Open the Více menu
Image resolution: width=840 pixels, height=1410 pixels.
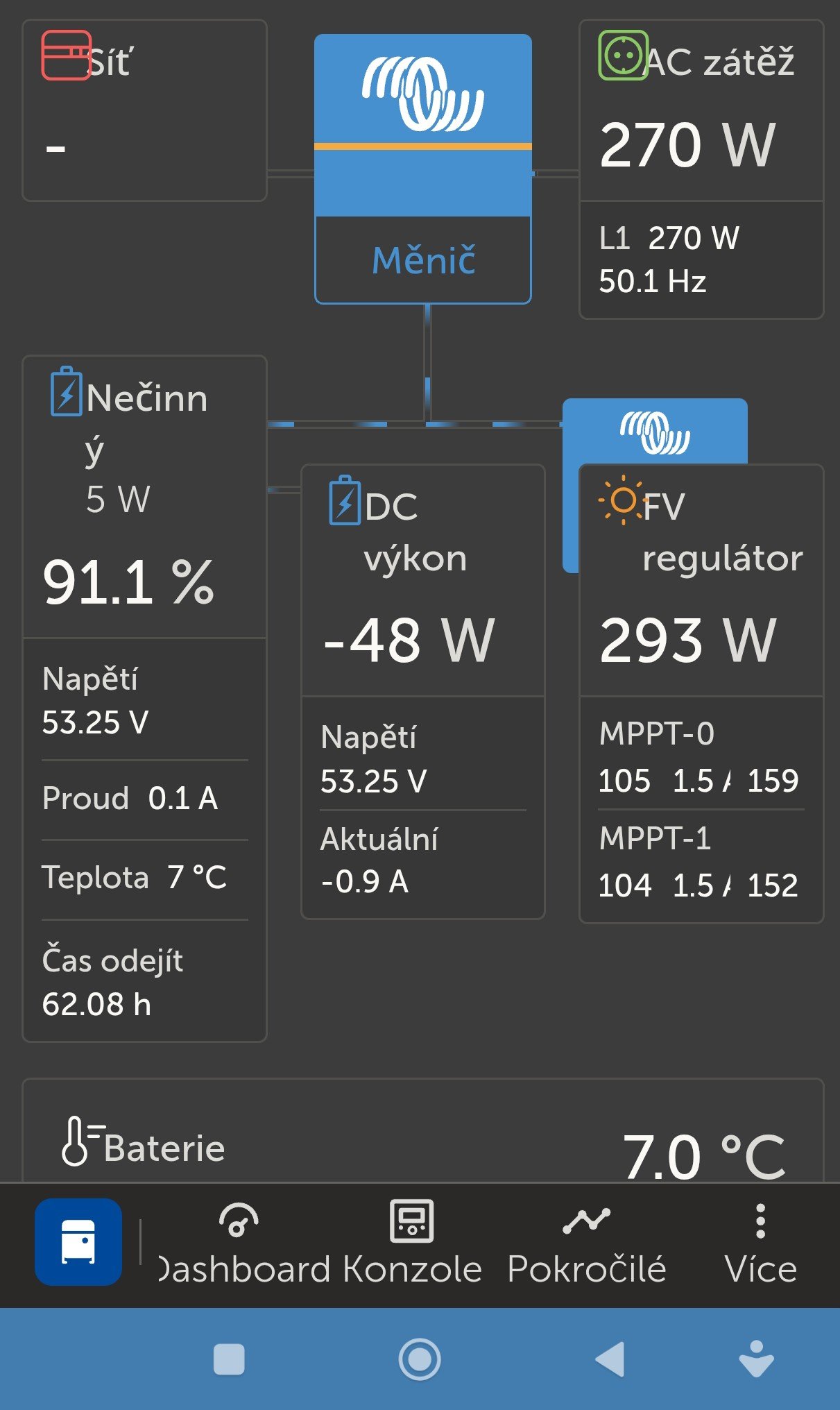(x=760, y=1244)
